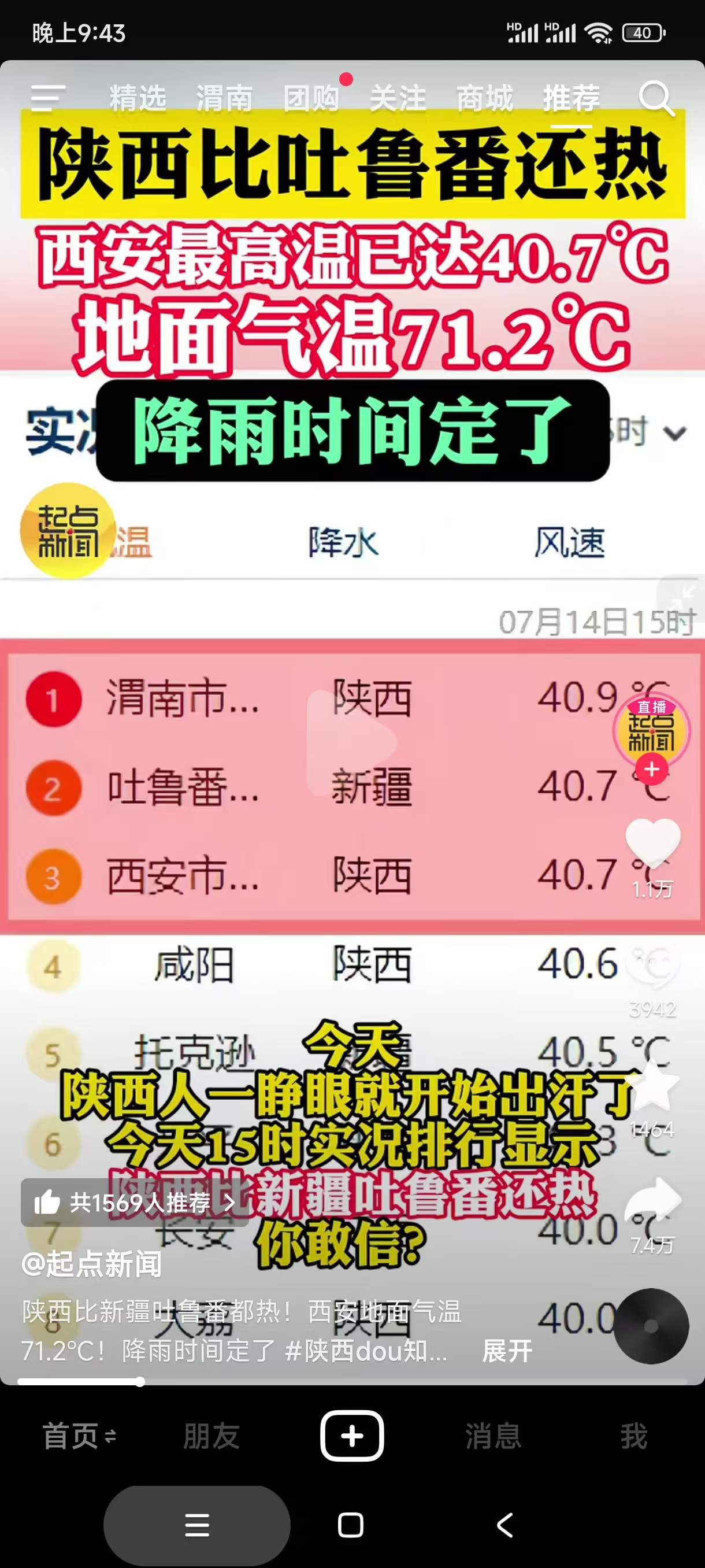Switch to the 关注 tab
The width and height of the screenshot is (705, 1568).
coord(398,98)
